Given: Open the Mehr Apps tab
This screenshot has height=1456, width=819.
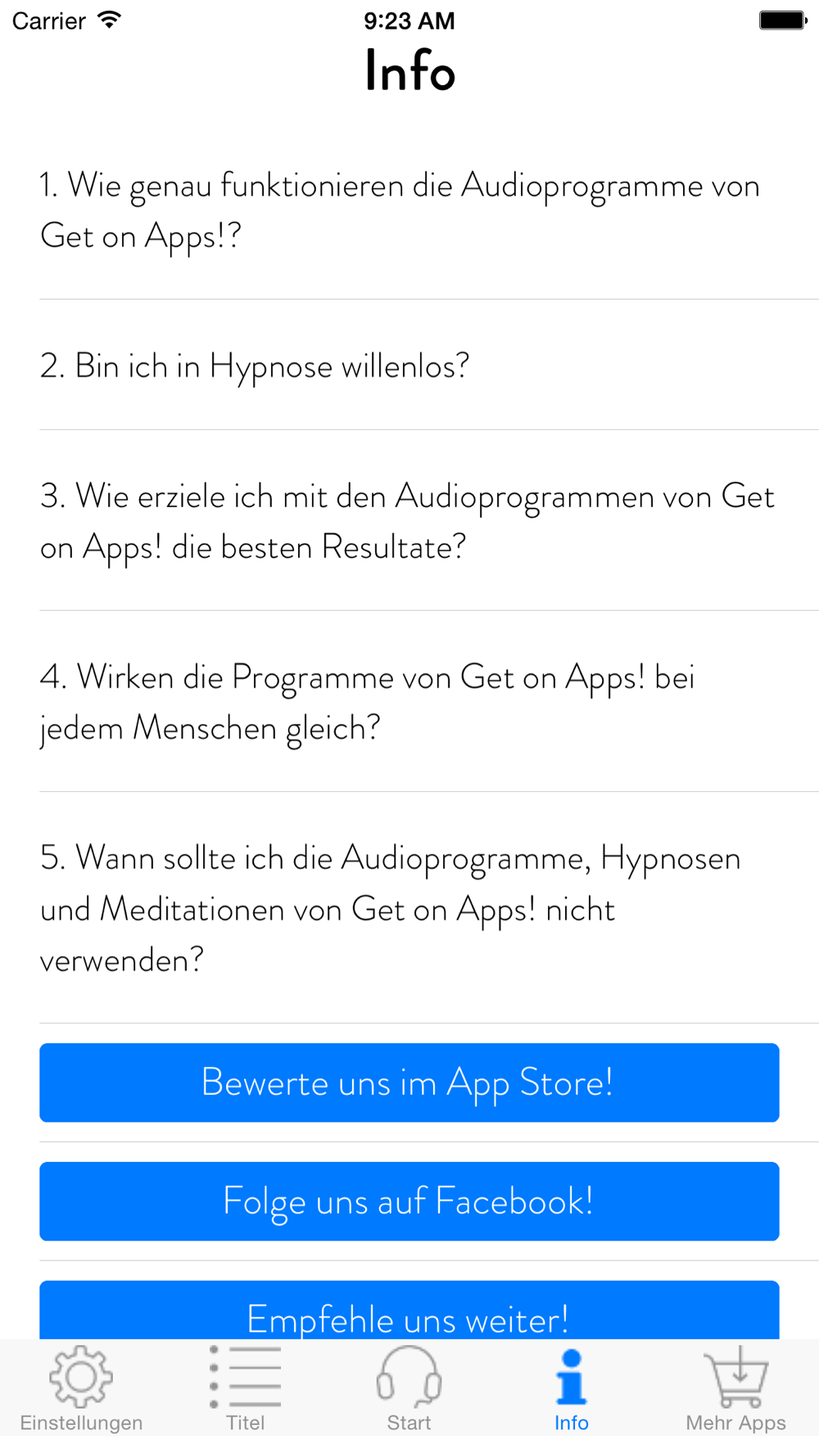Looking at the screenshot, I should [x=735, y=1389].
